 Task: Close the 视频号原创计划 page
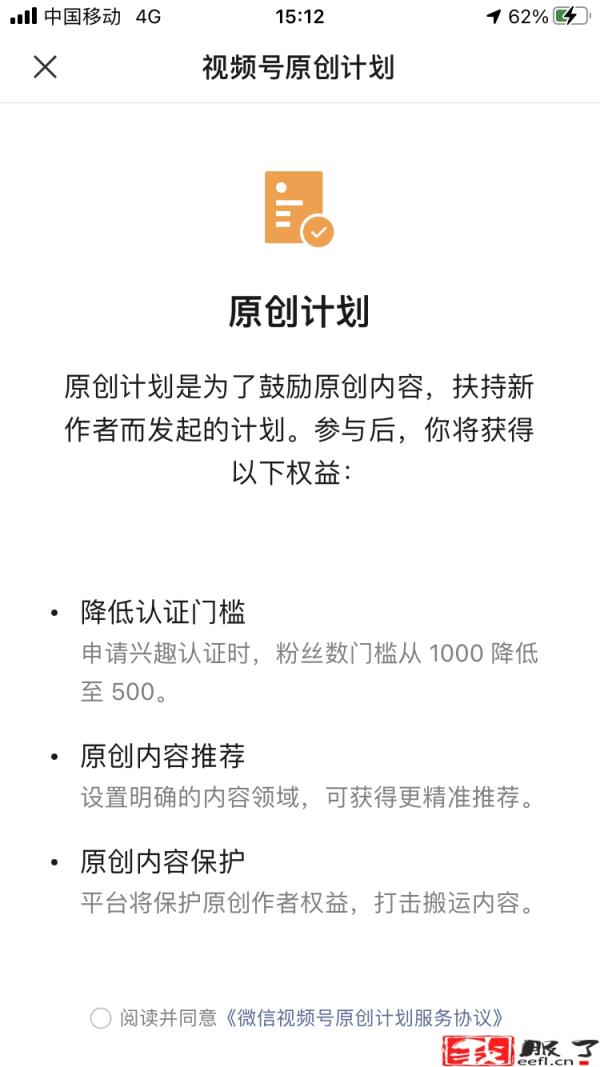(45, 67)
